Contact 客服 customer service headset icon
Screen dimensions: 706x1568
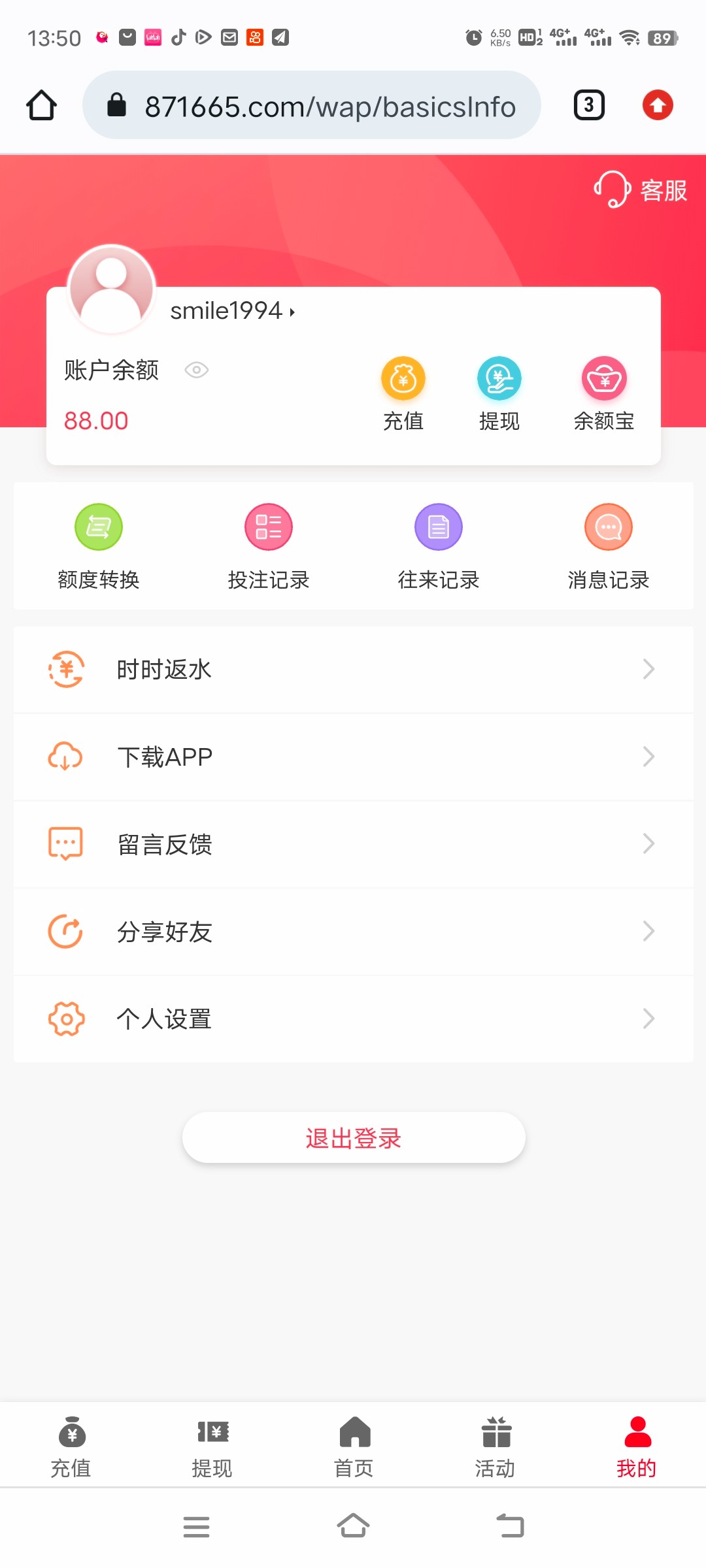(613, 190)
